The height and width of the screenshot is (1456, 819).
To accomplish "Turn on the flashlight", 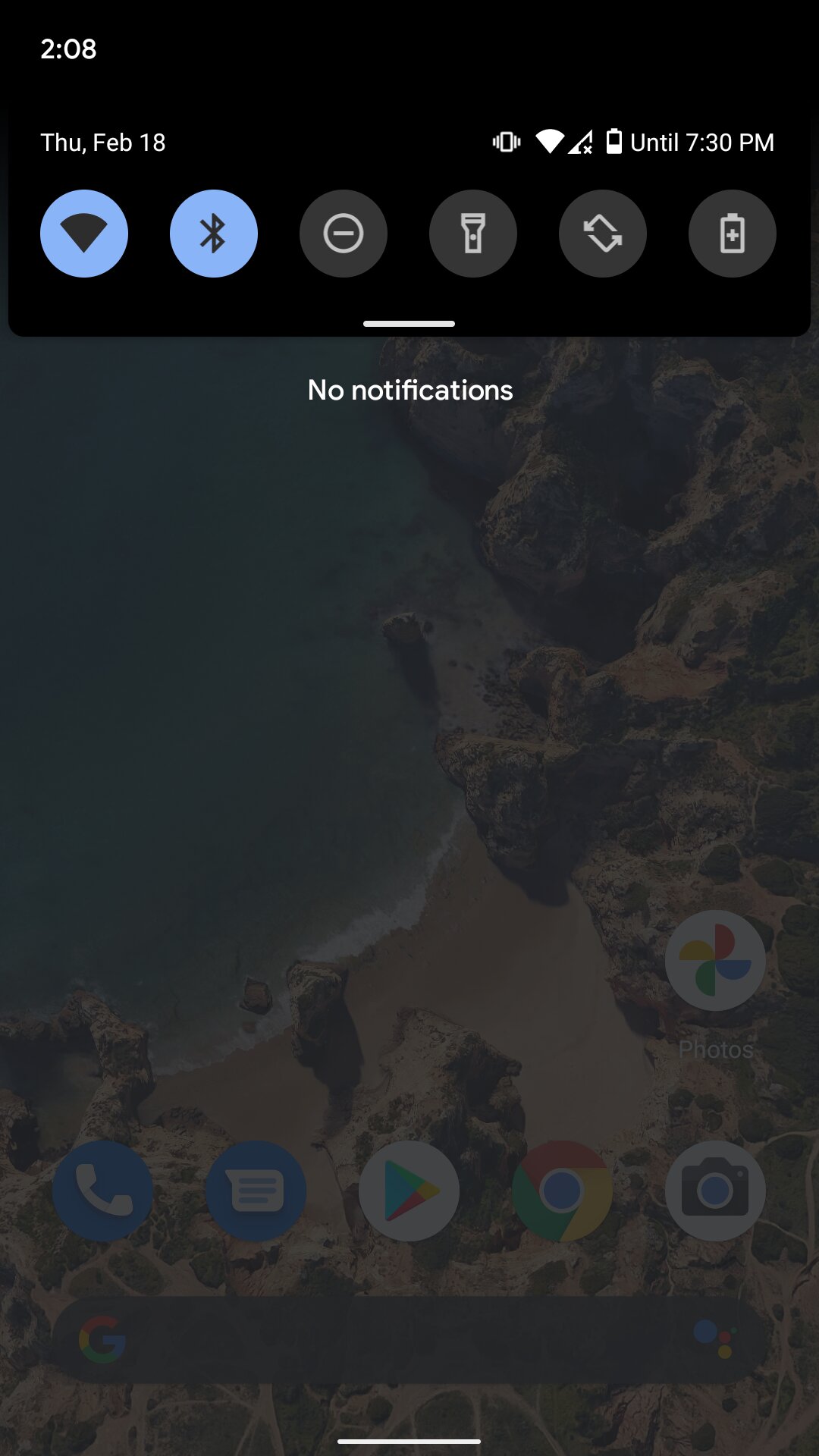I will 473,234.
